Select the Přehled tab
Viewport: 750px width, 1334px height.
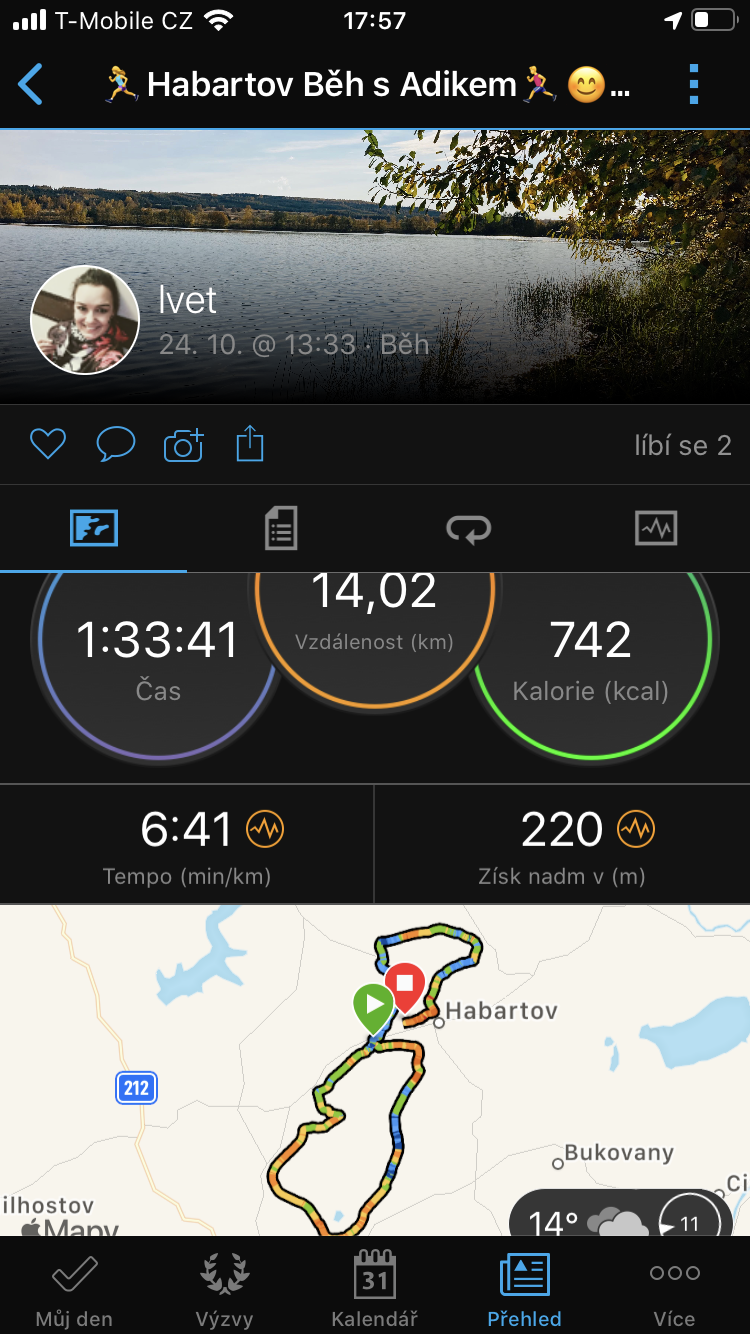pyautogui.click(x=524, y=1290)
